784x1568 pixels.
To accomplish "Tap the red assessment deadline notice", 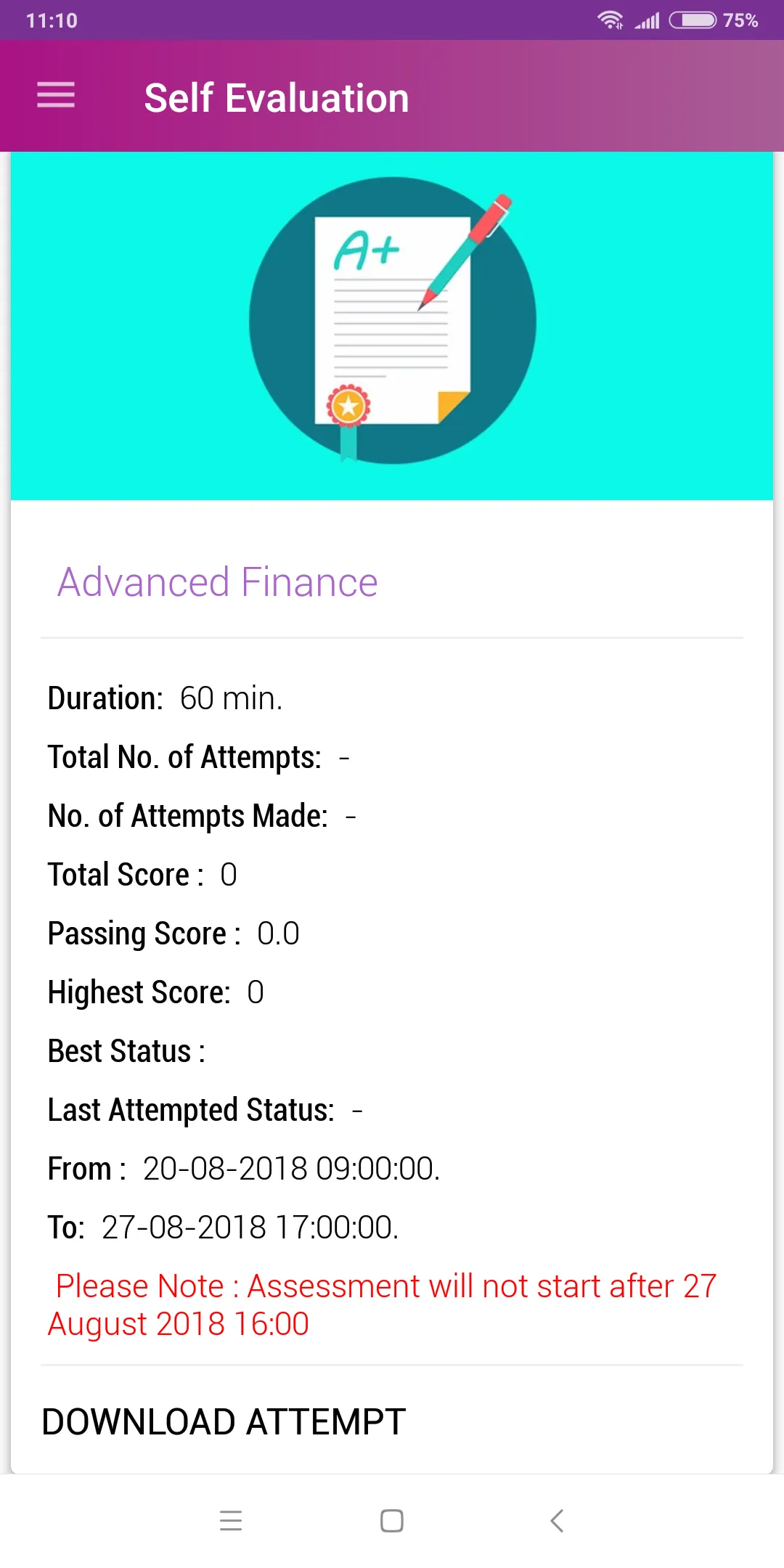I will point(381,1303).
